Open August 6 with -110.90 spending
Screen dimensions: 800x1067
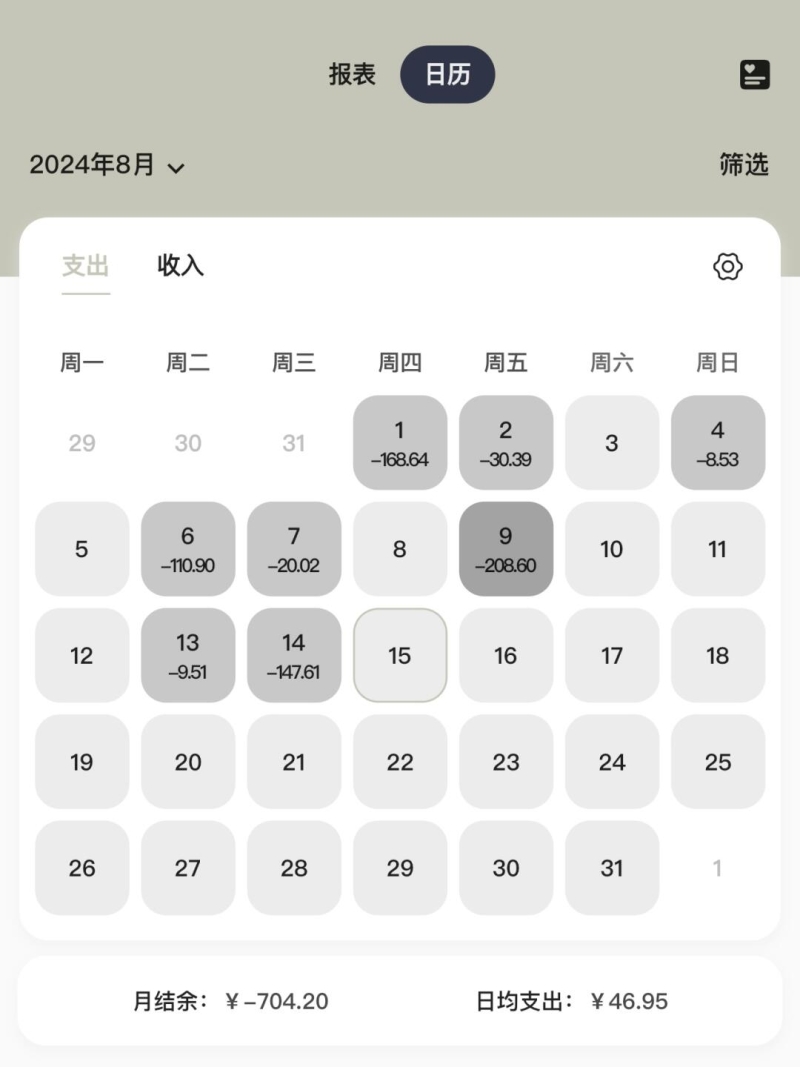coord(188,549)
